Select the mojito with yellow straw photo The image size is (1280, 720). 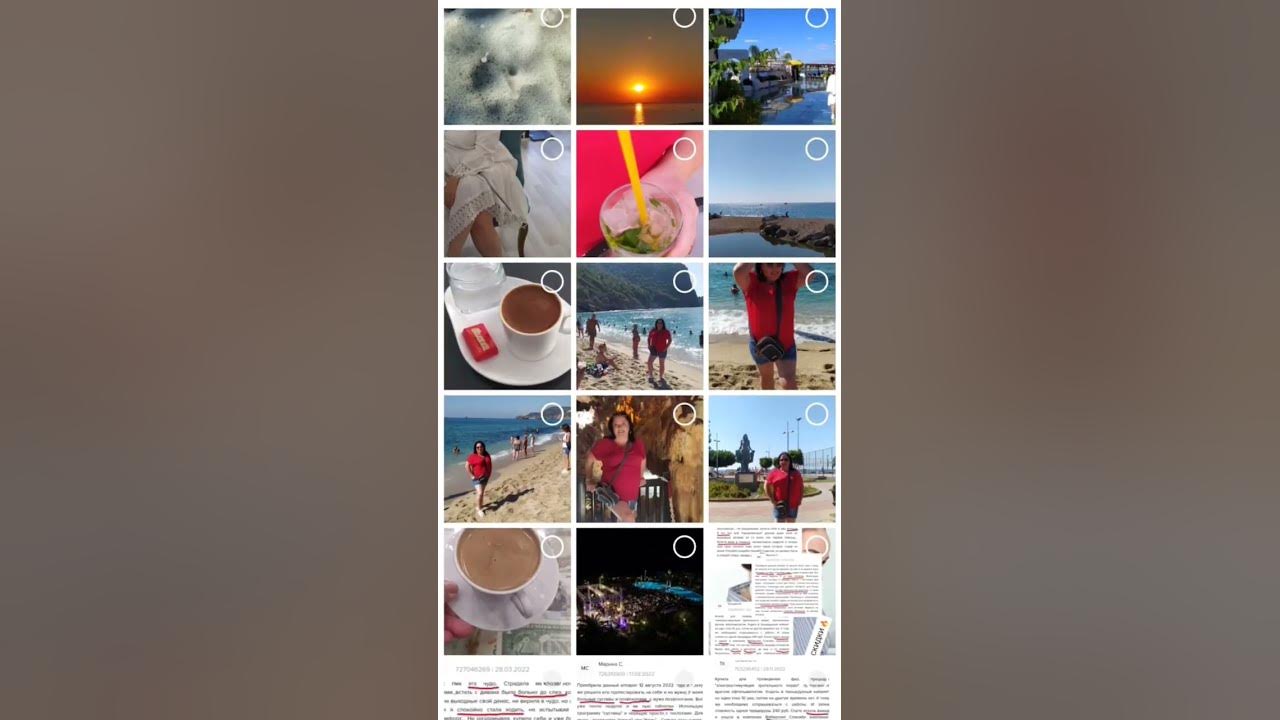[x=684, y=149]
